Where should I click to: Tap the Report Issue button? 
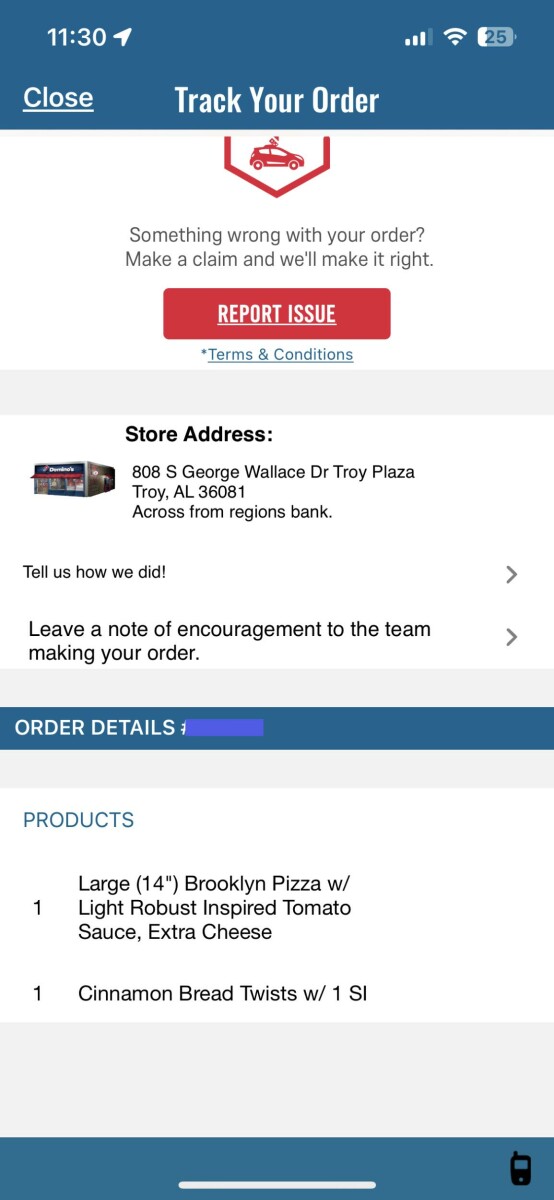[x=277, y=314]
